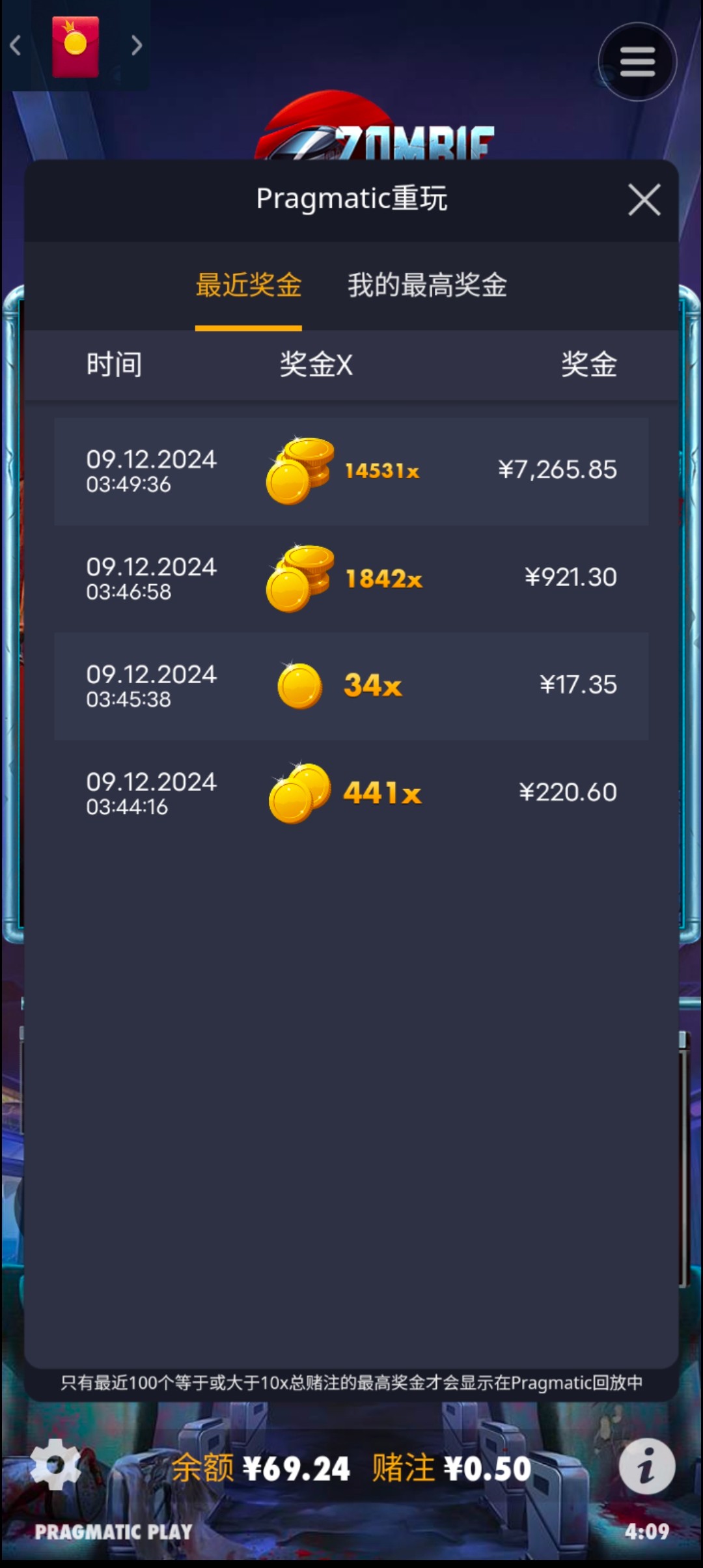Select the 最近奖金 tab
This screenshot has width=703, height=1568.
pyautogui.click(x=249, y=285)
